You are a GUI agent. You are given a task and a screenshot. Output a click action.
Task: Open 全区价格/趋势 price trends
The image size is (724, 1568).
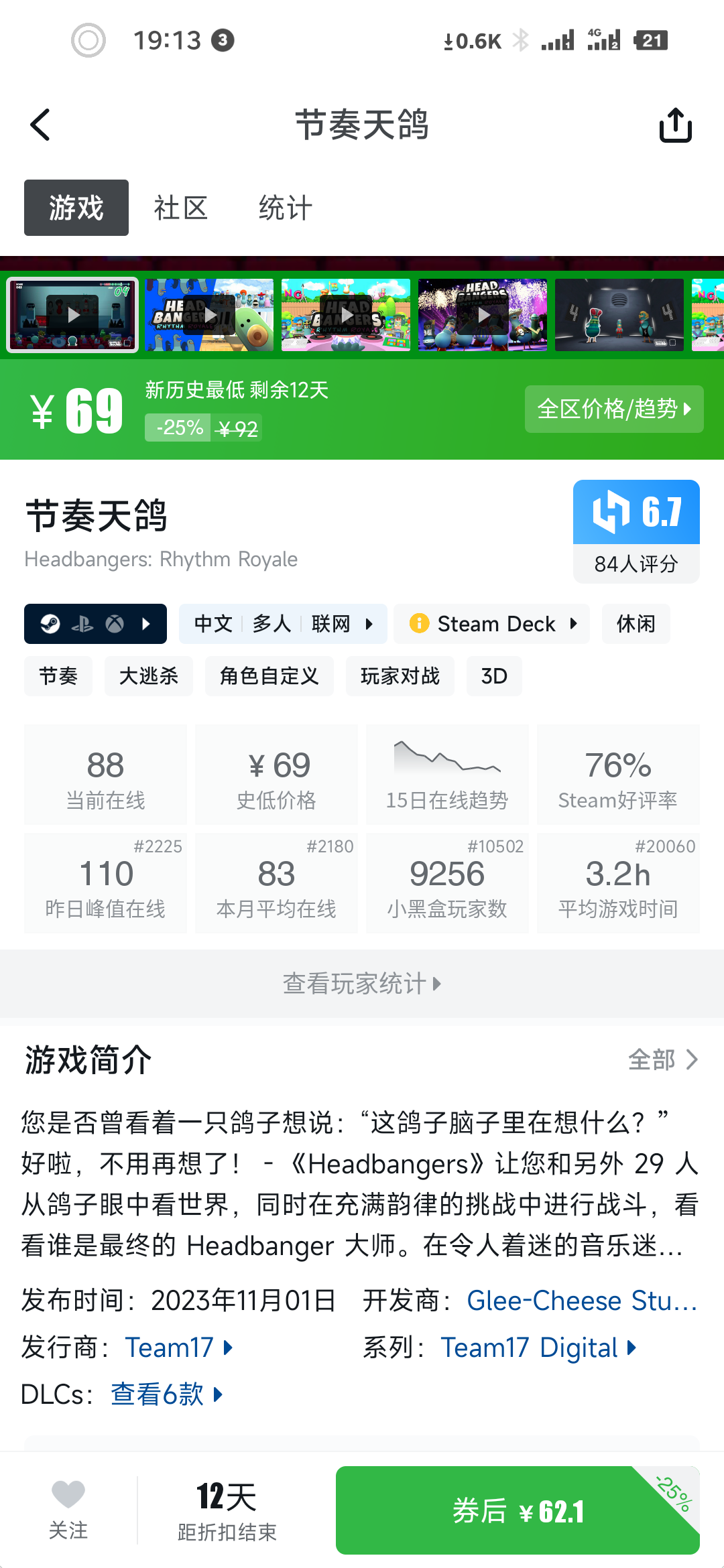point(614,409)
